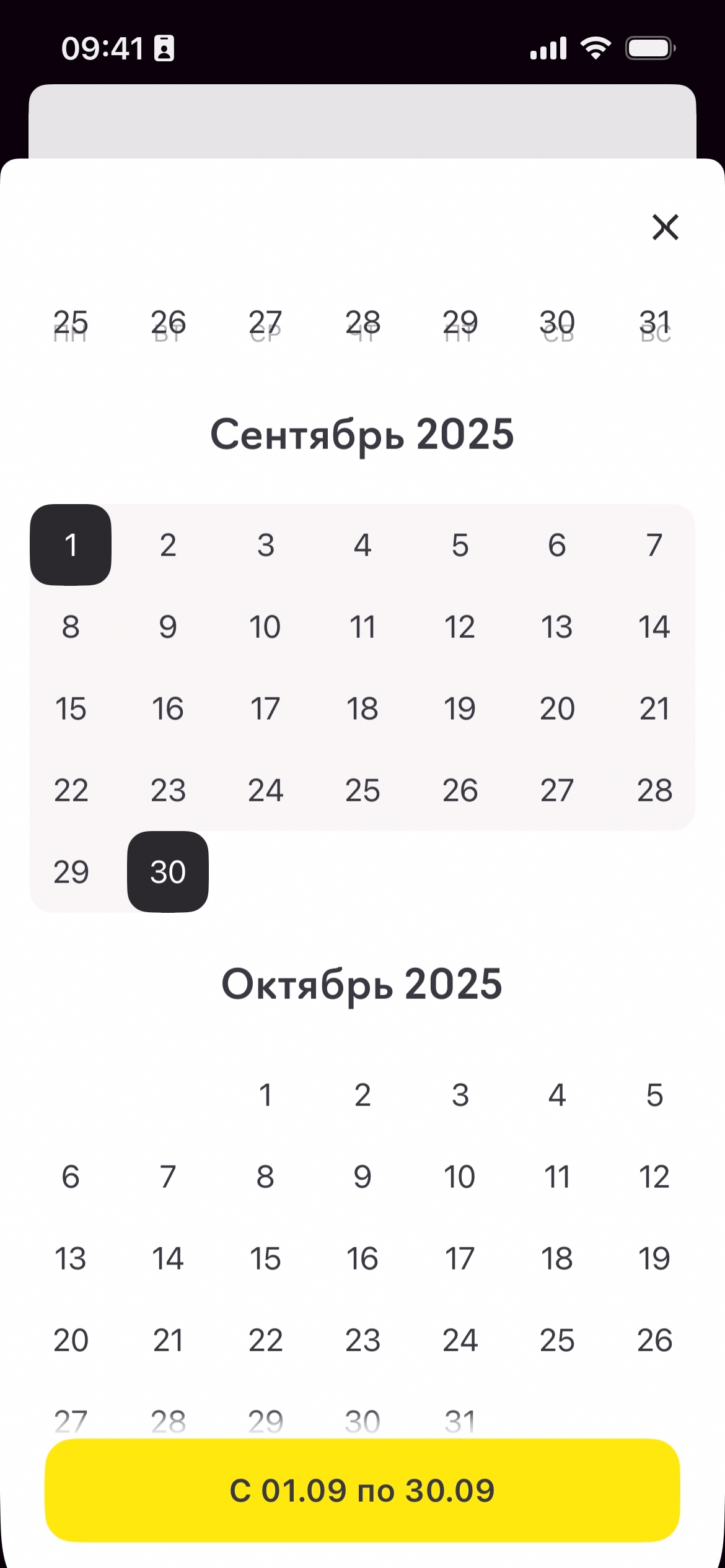Select October 26

(x=654, y=1340)
